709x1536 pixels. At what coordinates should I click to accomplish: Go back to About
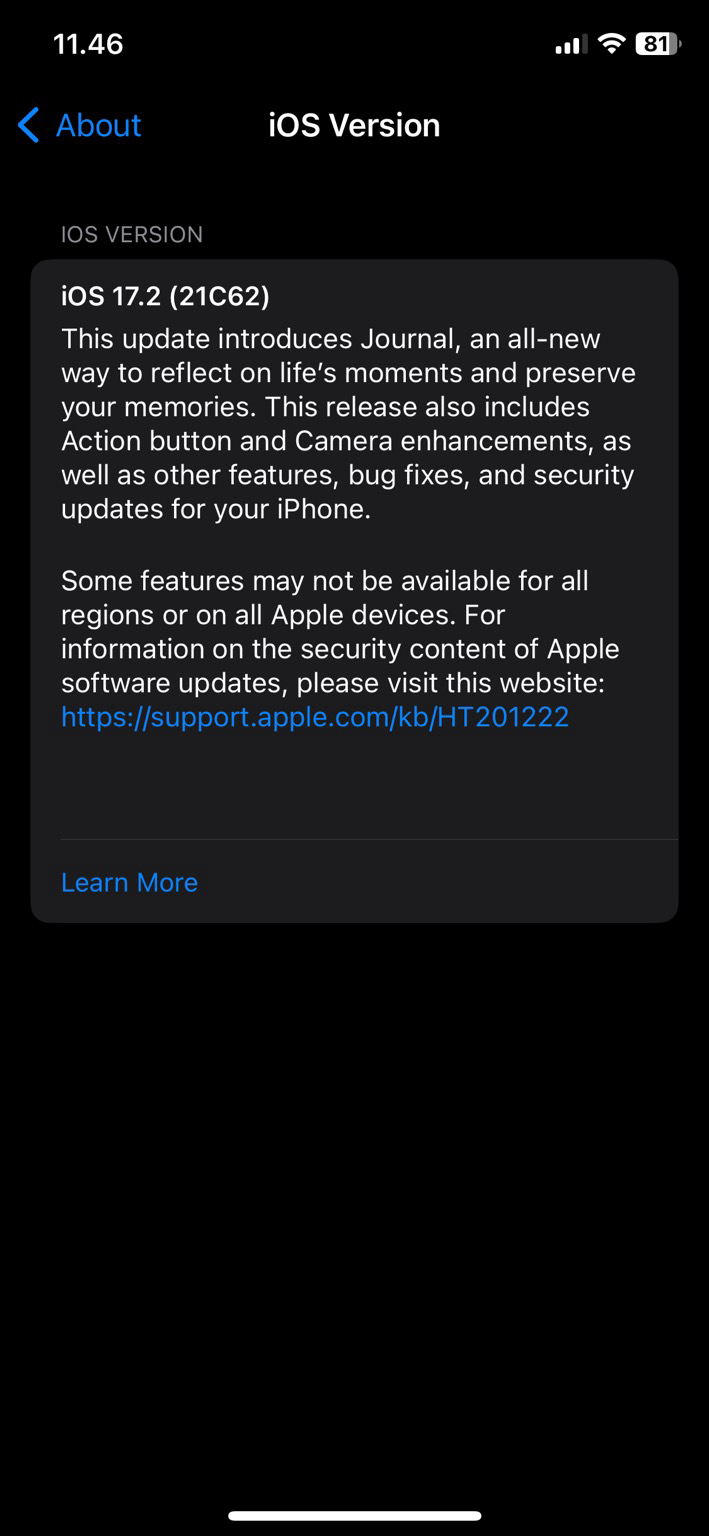[80, 126]
